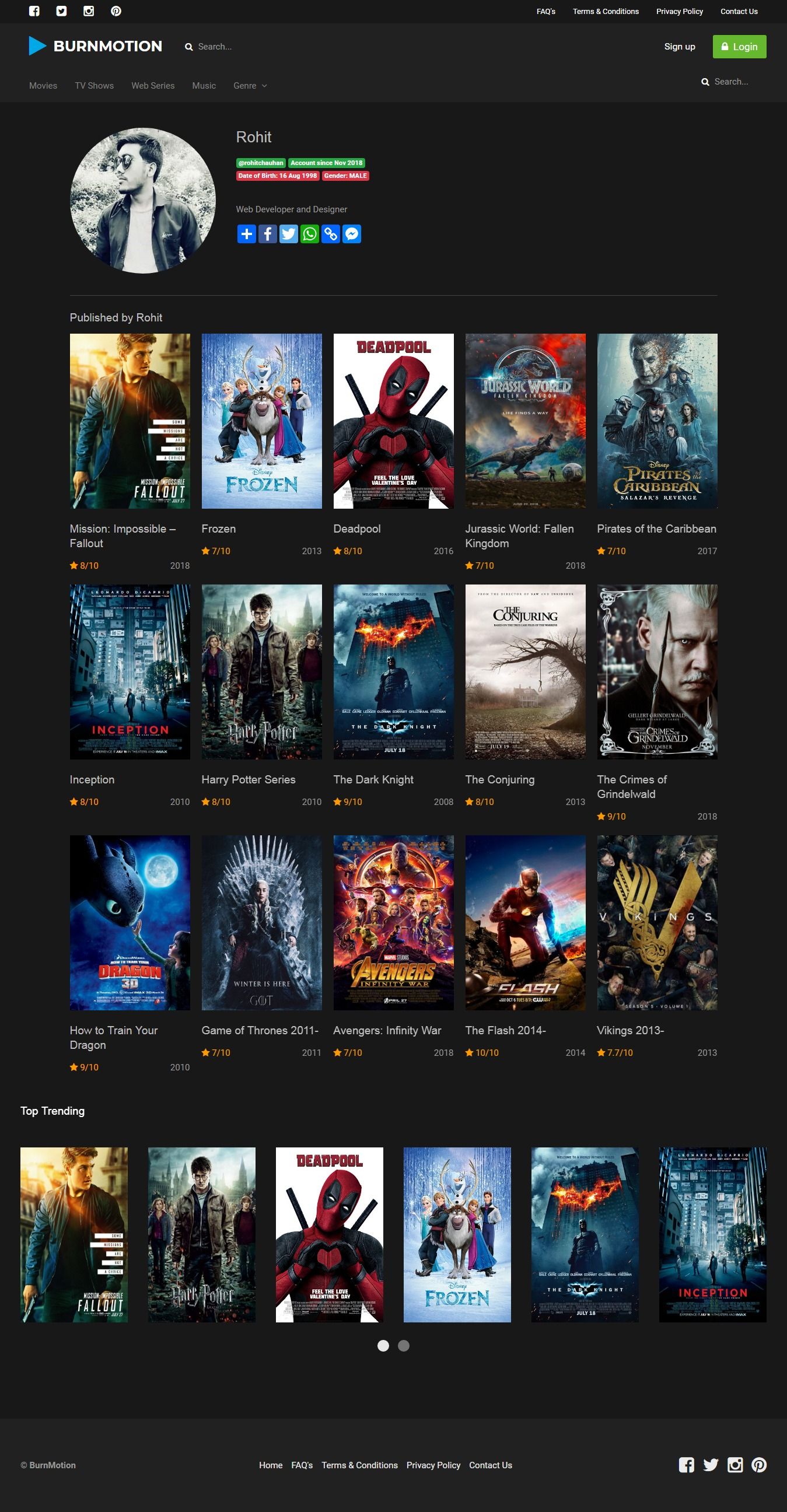This screenshot has height=1512, width=787.
Task: Open the Avengers: Infinity War card
Action: click(x=393, y=922)
